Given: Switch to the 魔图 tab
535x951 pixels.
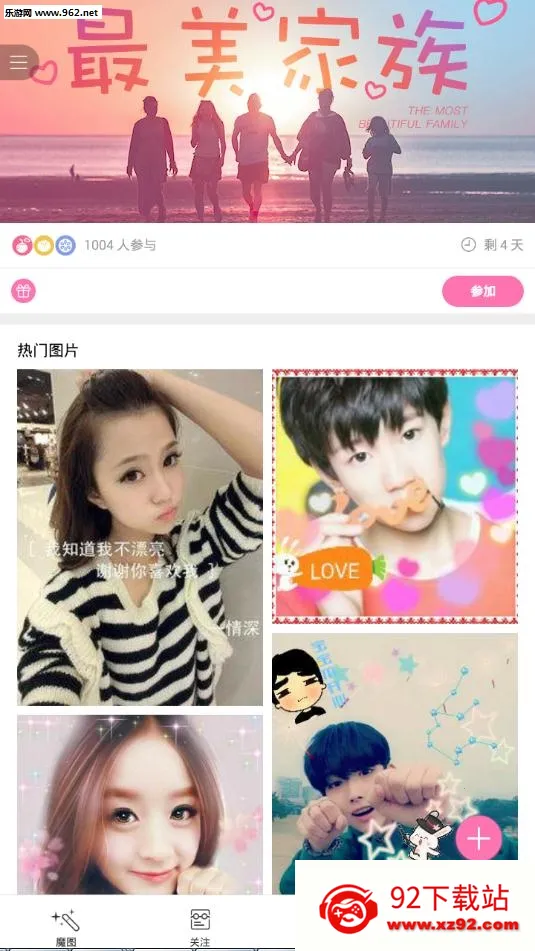Looking at the screenshot, I should click(x=66, y=927).
